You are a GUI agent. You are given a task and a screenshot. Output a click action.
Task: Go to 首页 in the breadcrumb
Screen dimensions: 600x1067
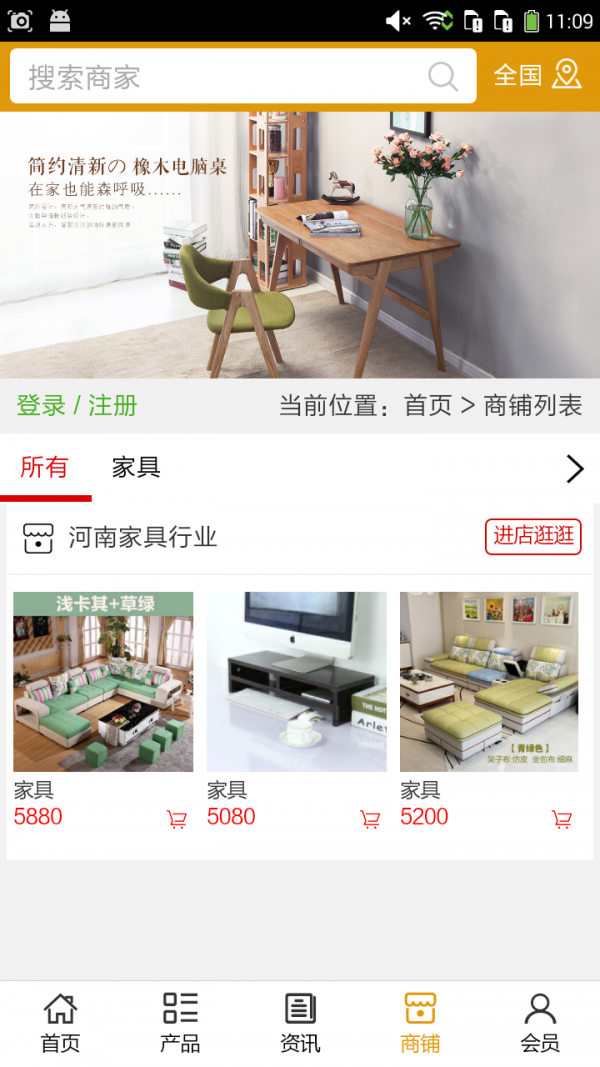click(x=428, y=406)
